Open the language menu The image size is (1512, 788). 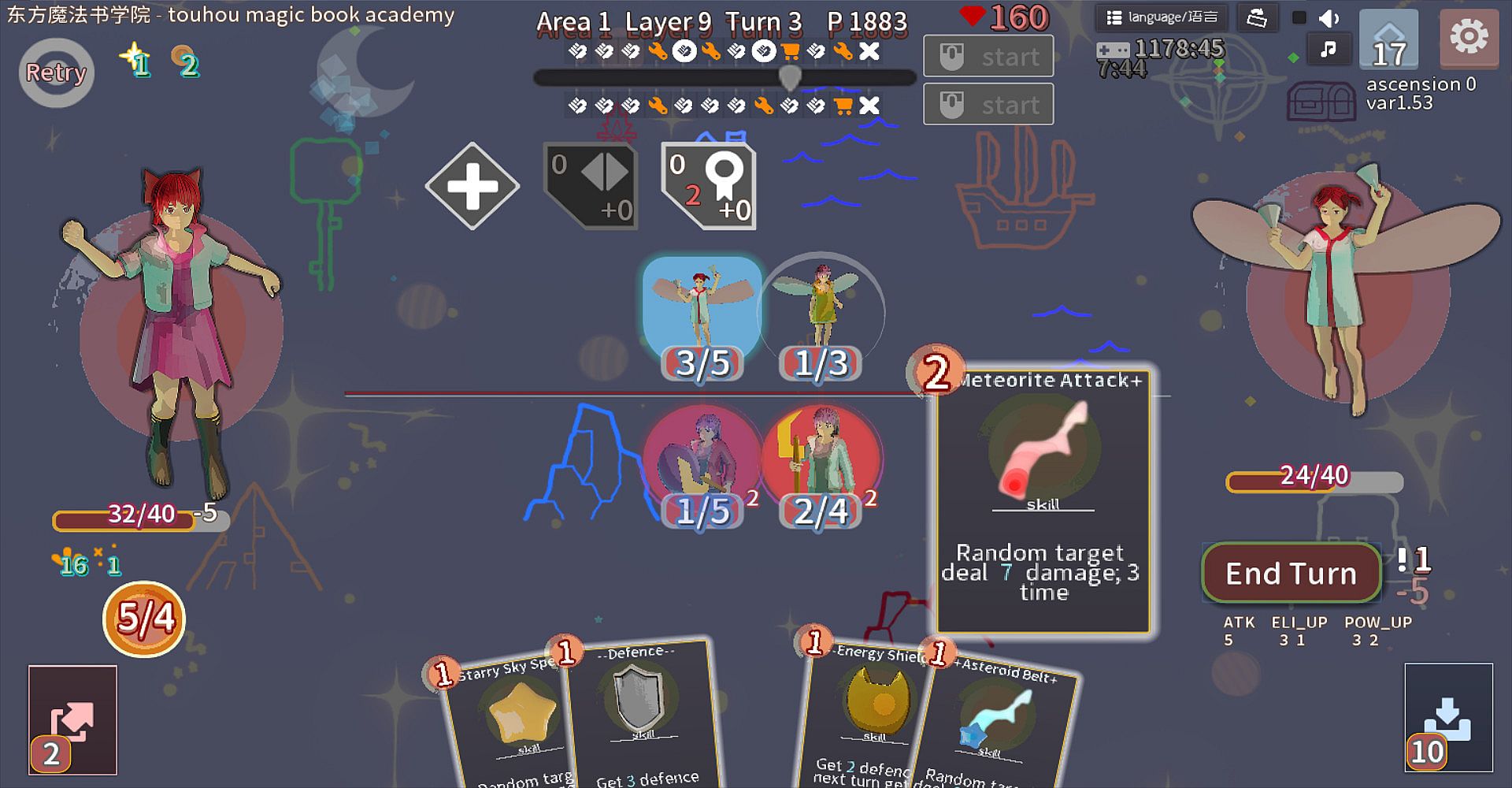click(x=1162, y=17)
